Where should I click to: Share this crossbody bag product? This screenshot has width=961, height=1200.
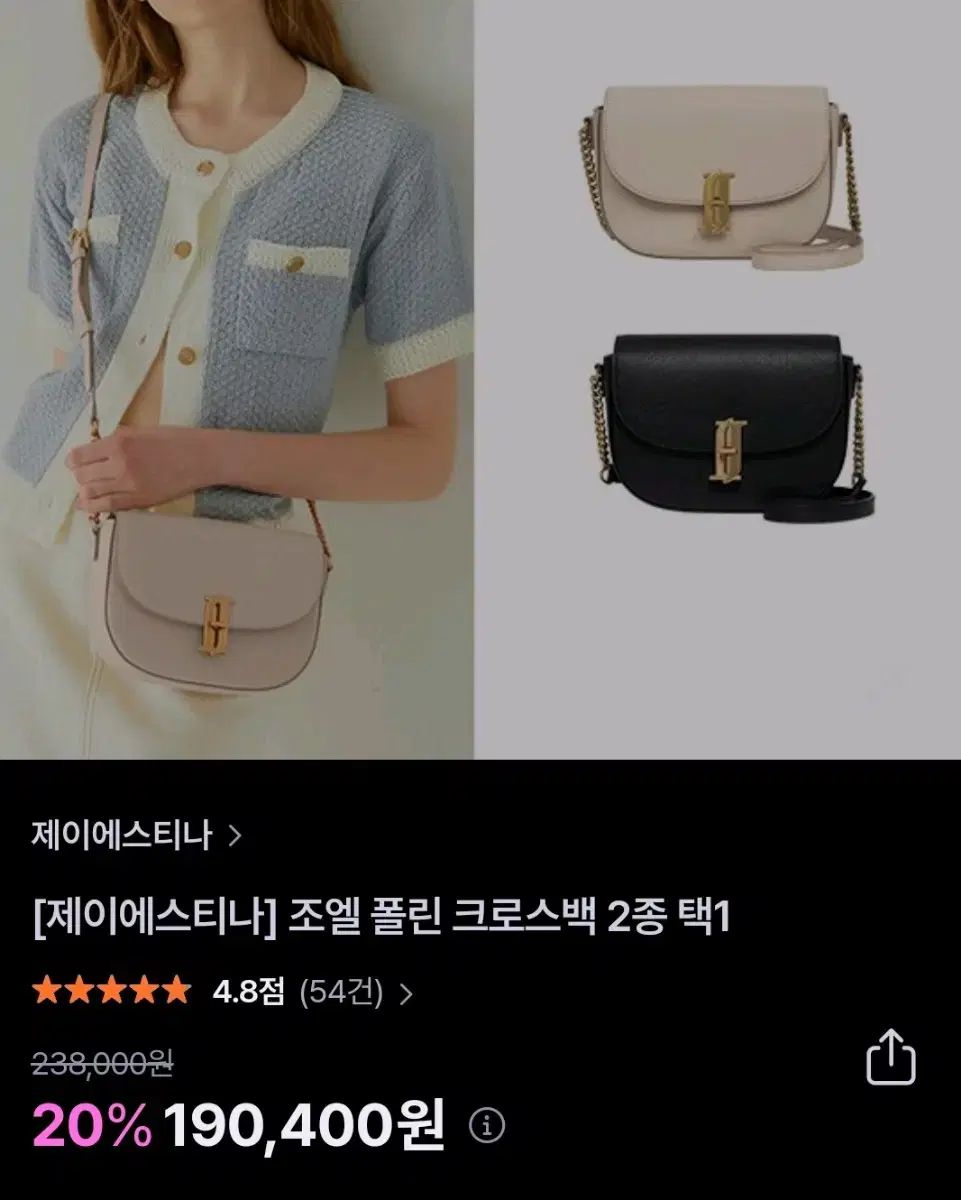[x=890, y=1057]
